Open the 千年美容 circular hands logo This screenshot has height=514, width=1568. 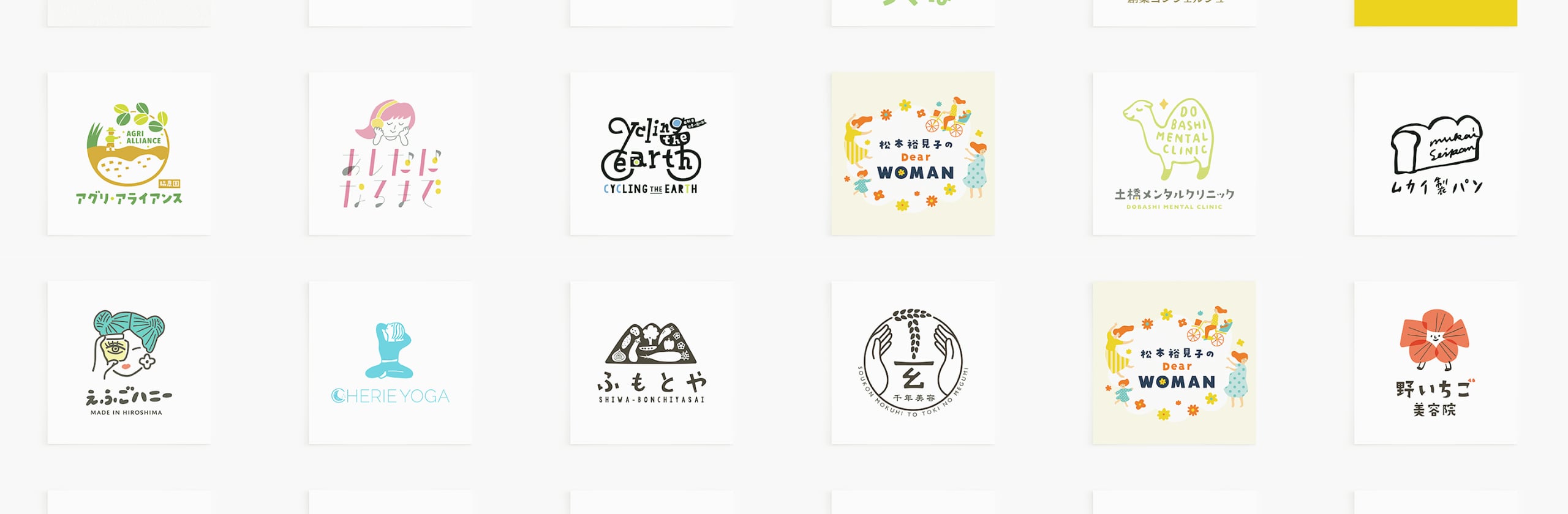(x=913, y=363)
